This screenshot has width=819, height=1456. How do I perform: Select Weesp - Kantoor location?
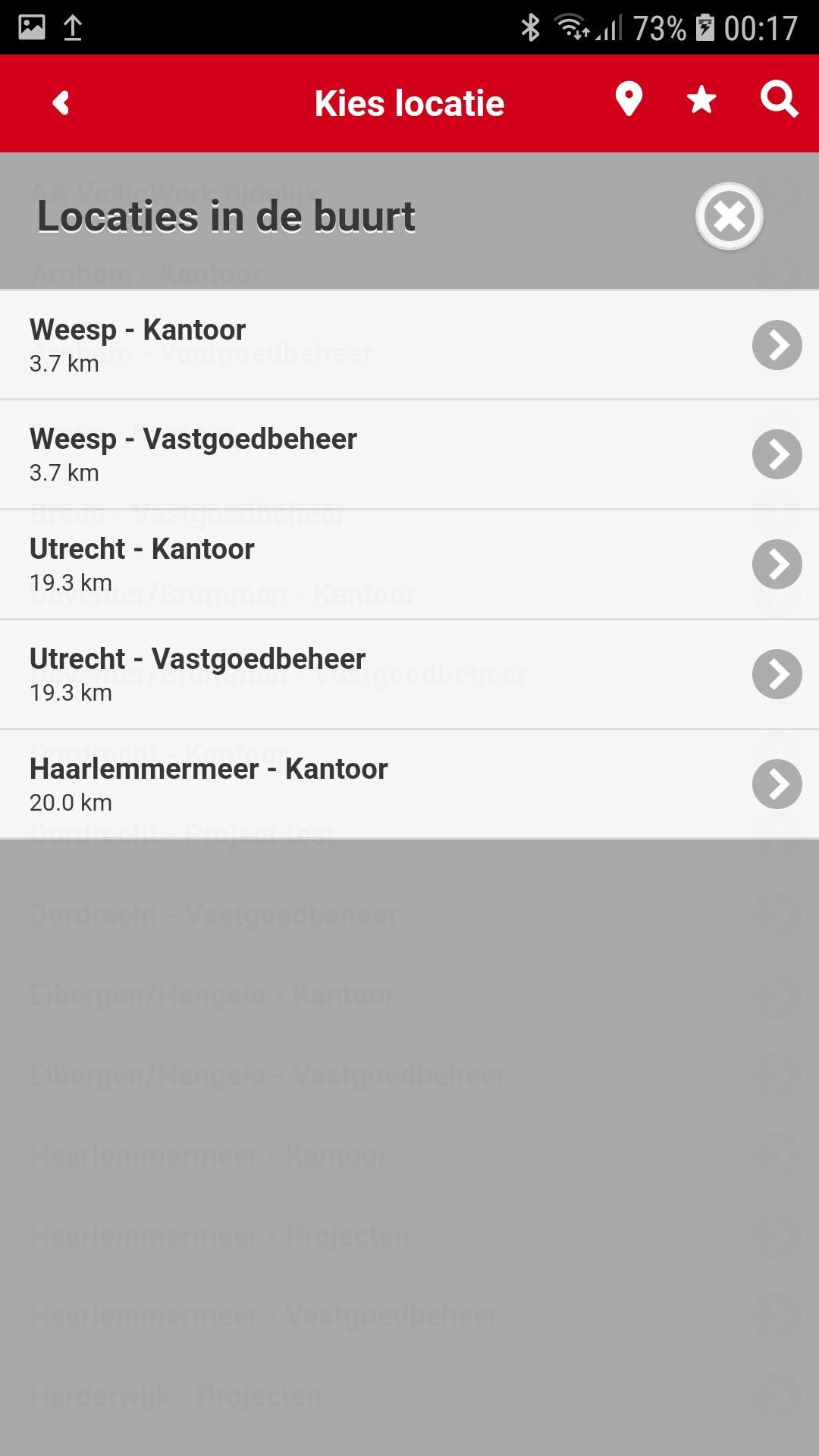click(409, 345)
